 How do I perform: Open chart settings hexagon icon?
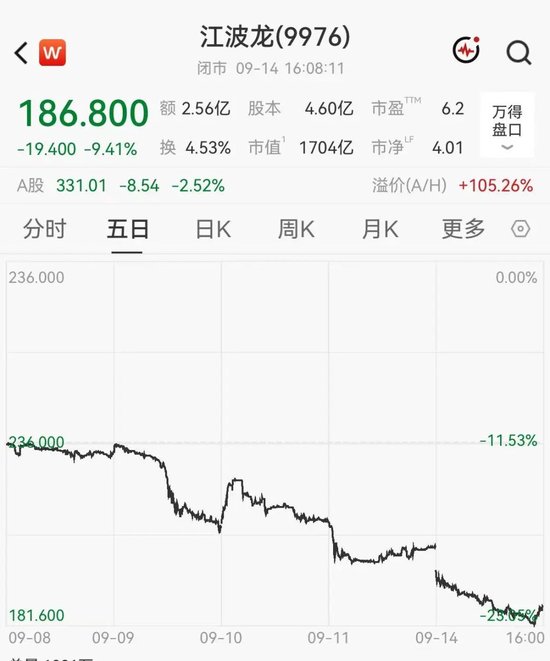point(520,229)
